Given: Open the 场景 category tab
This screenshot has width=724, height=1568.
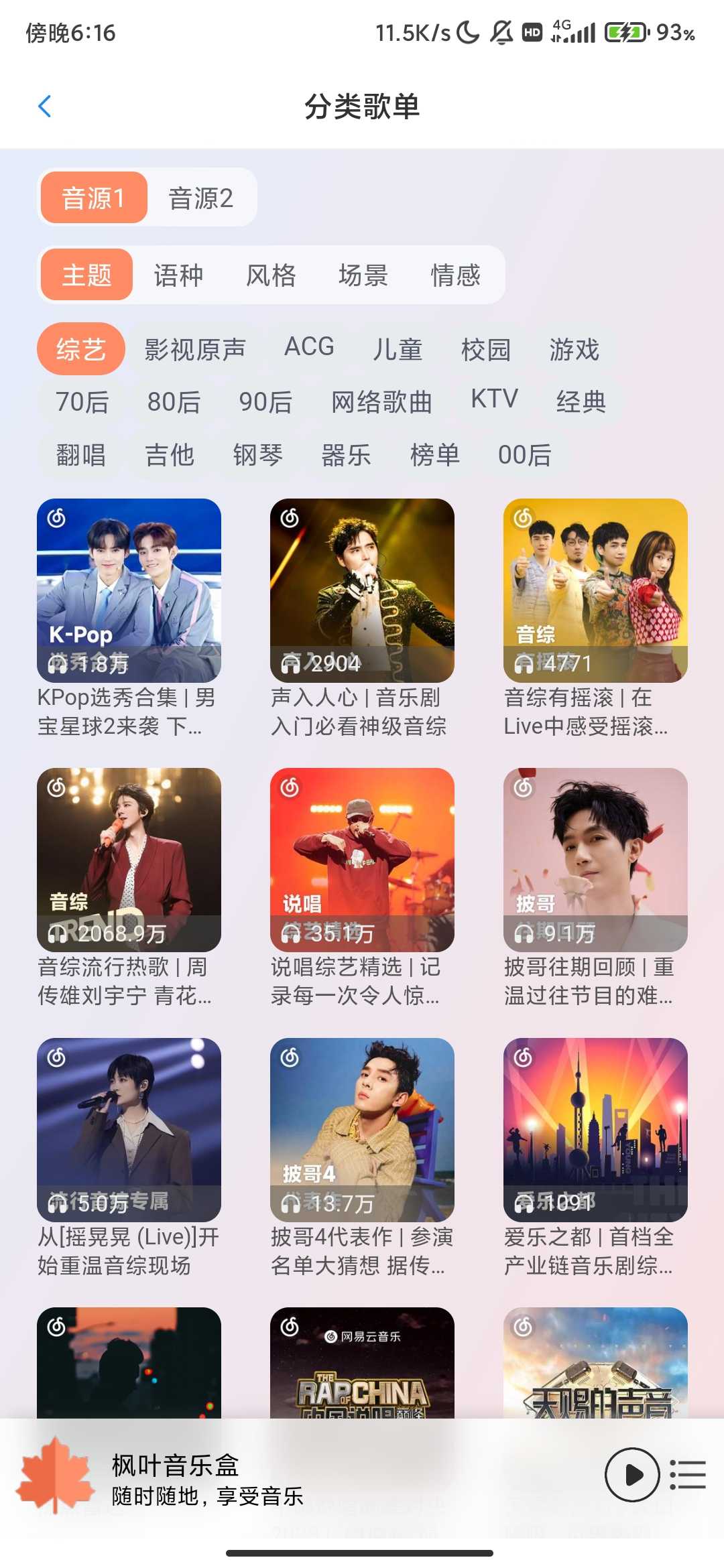Looking at the screenshot, I should point(363,275).
